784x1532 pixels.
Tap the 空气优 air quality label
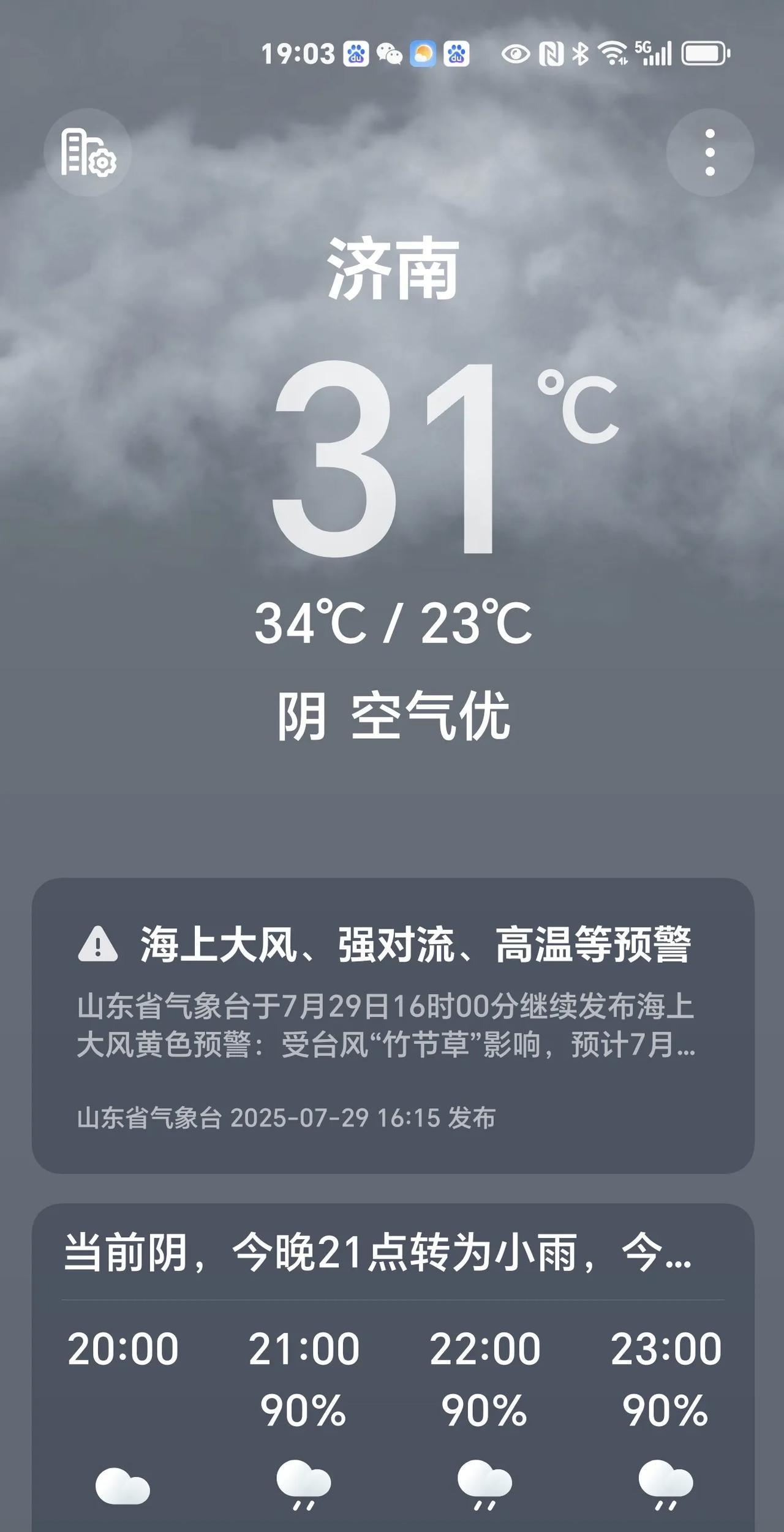coord(430,715)
